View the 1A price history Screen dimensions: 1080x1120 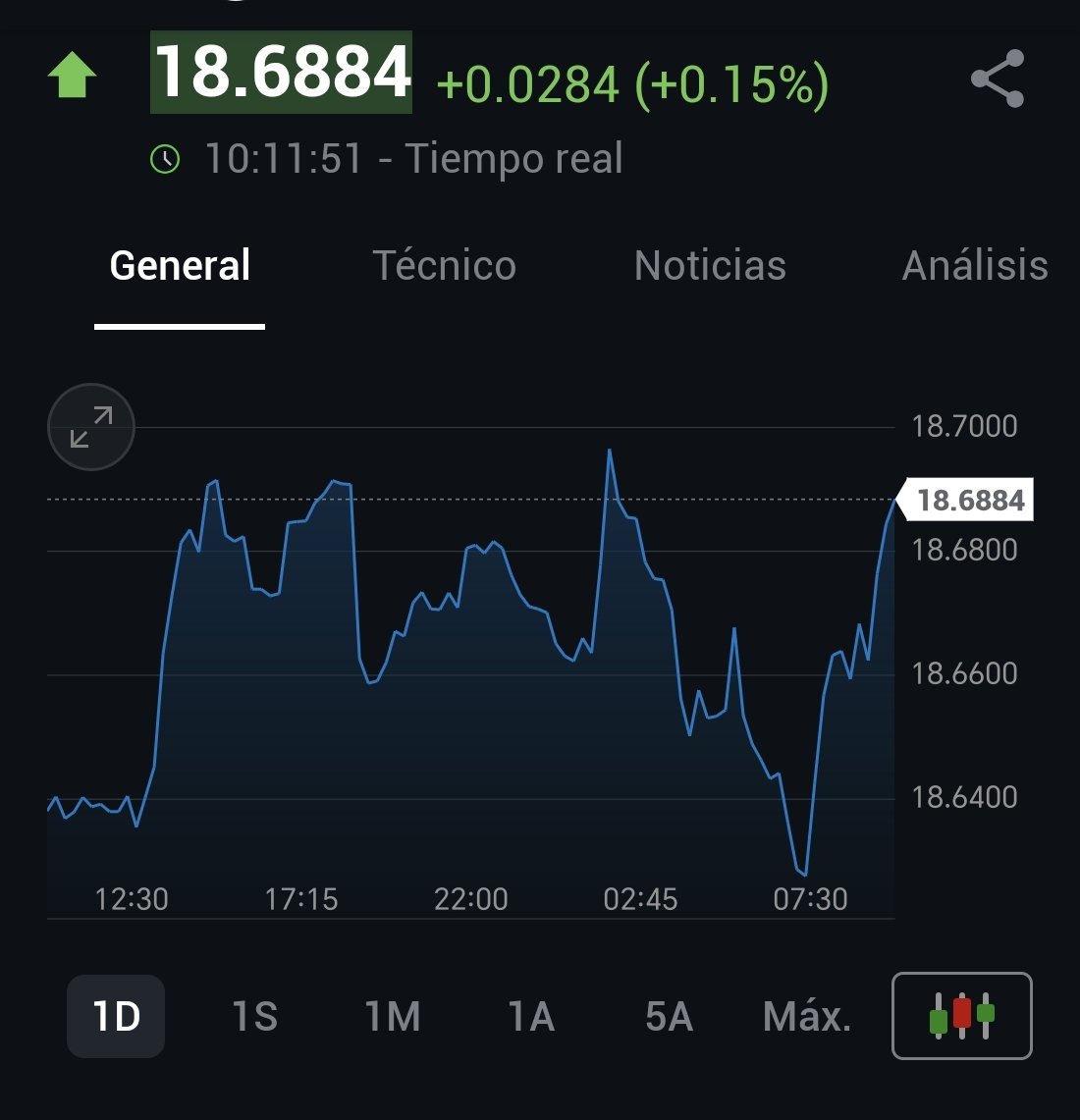[529, 1017]
